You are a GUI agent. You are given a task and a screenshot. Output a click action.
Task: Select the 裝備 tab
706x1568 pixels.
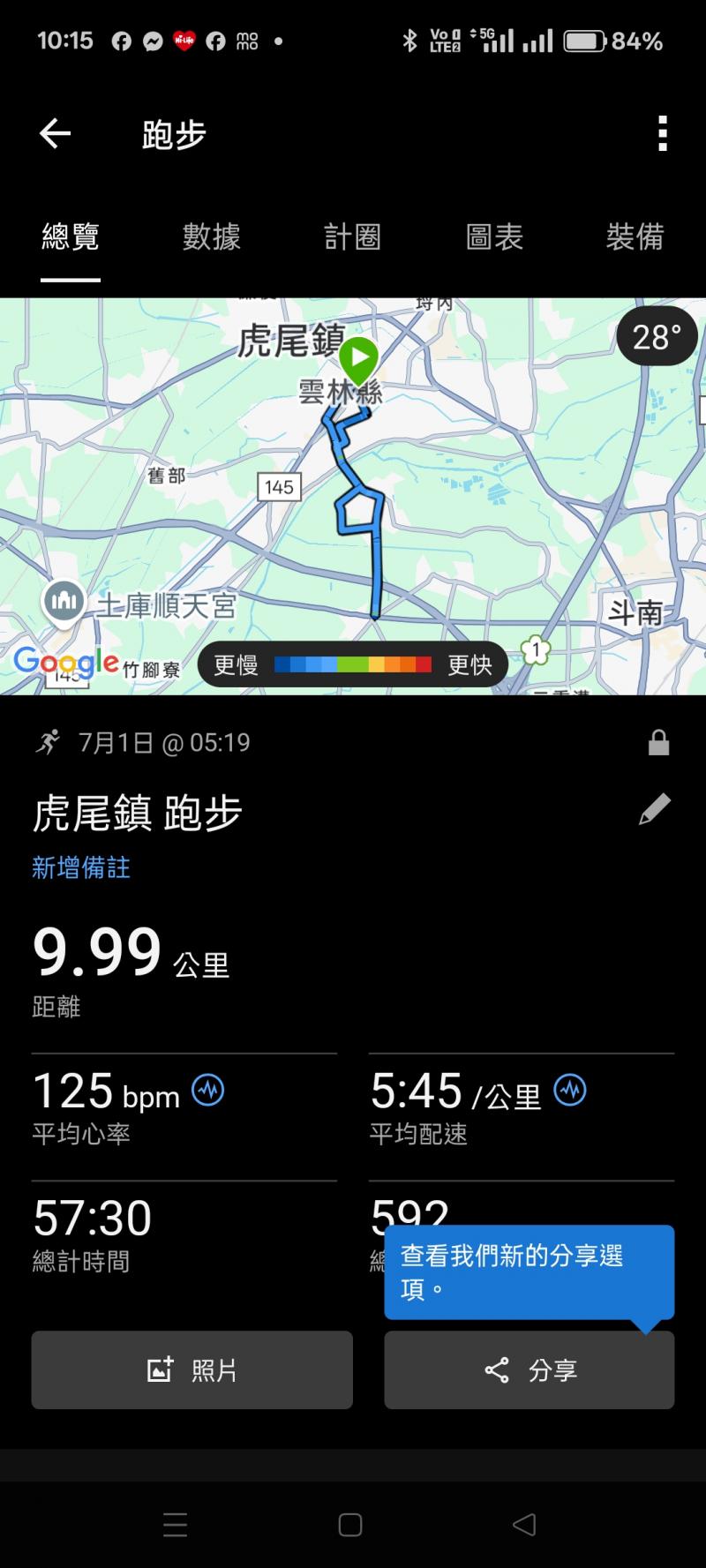(635, 237)
